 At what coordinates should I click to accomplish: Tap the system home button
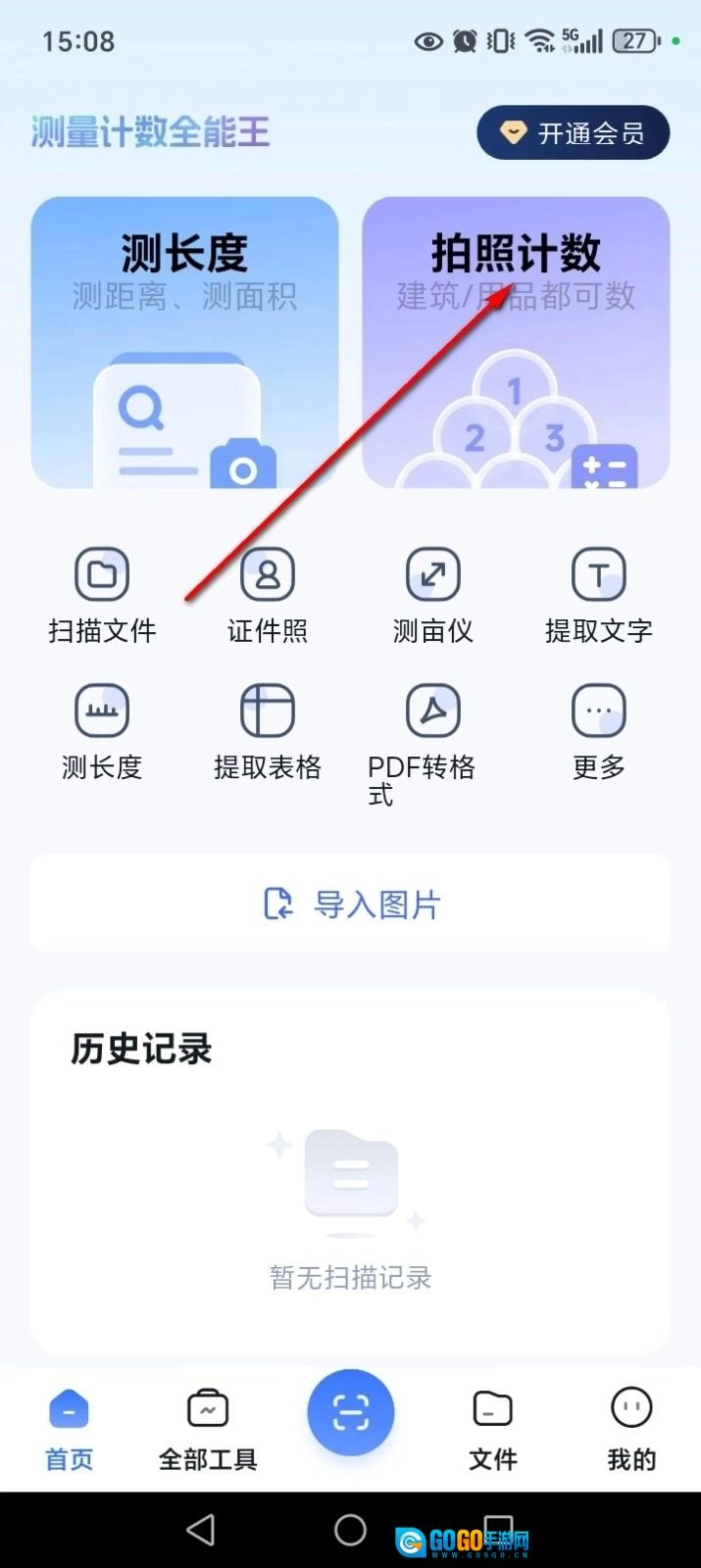click(350, 1530)
